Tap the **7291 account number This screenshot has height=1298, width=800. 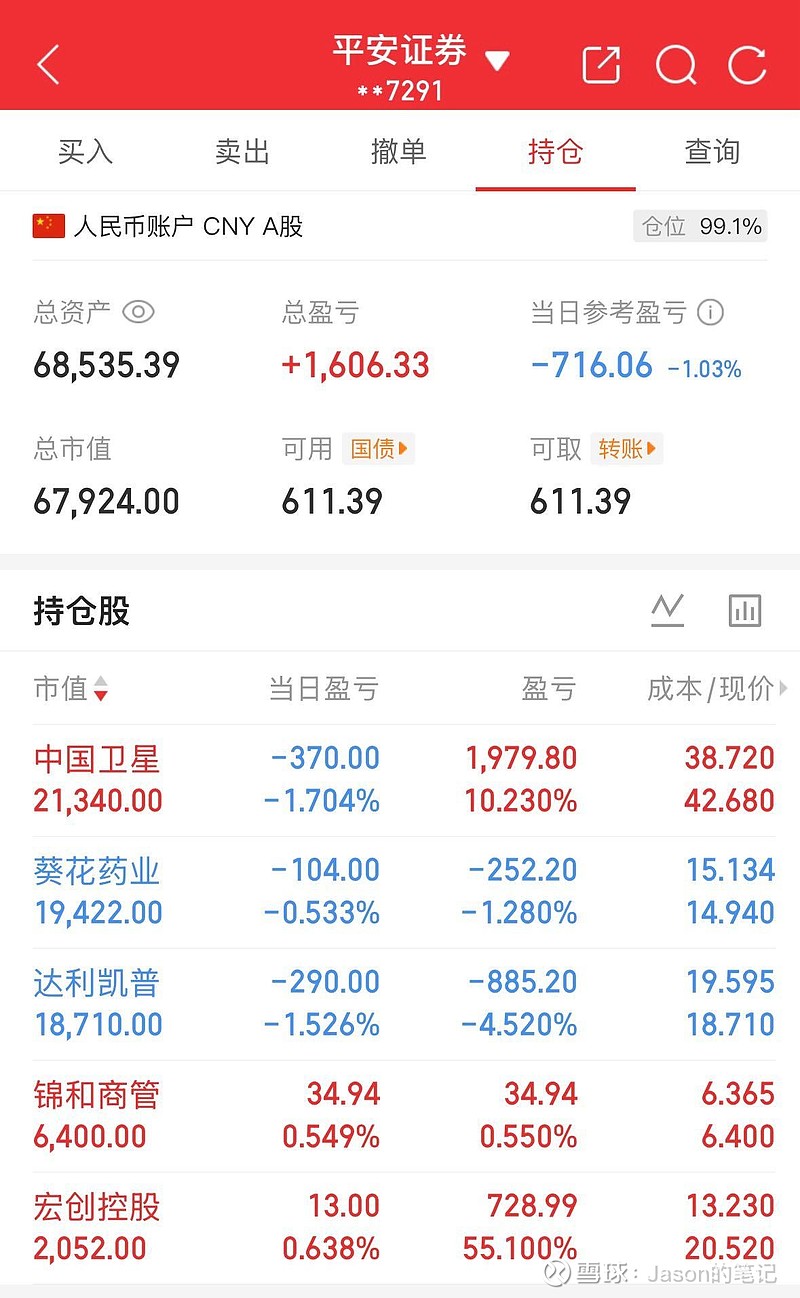[x=400, y=91]
